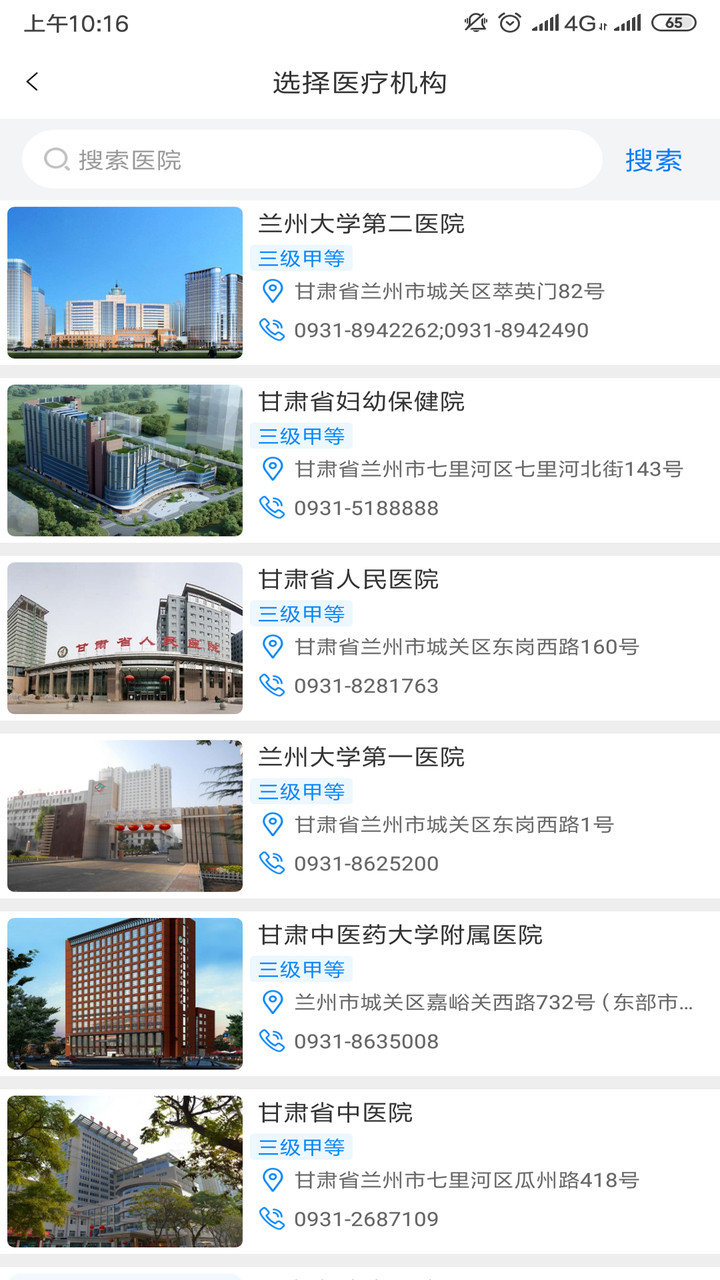Click the 搜索 button
This screenshot has width=720, height=1280.
pos(654,160)
